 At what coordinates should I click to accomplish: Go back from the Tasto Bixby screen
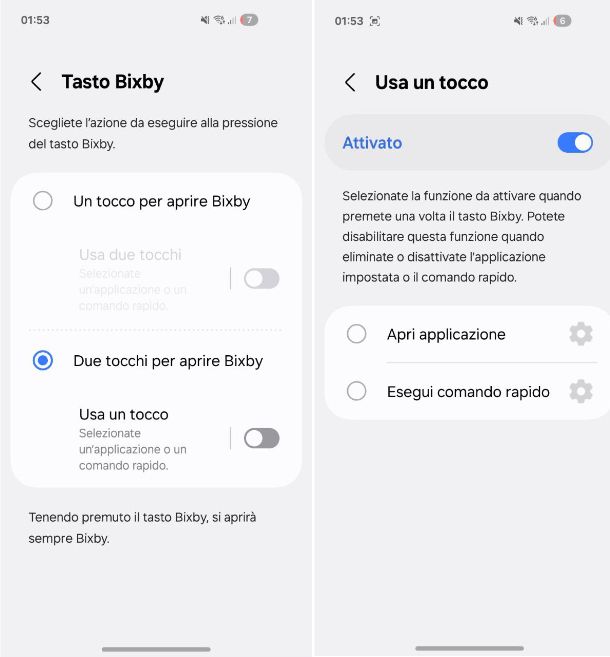(x=37, y=82)
